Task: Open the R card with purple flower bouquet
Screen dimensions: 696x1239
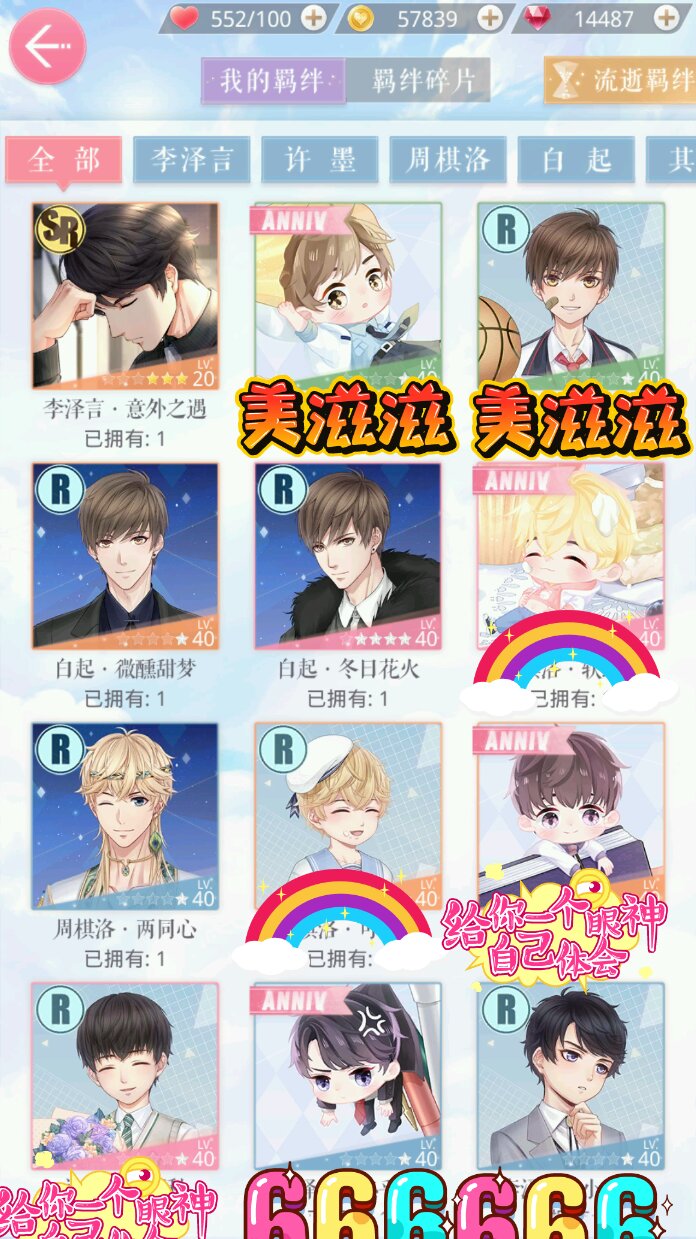Action: [125, 1076]
